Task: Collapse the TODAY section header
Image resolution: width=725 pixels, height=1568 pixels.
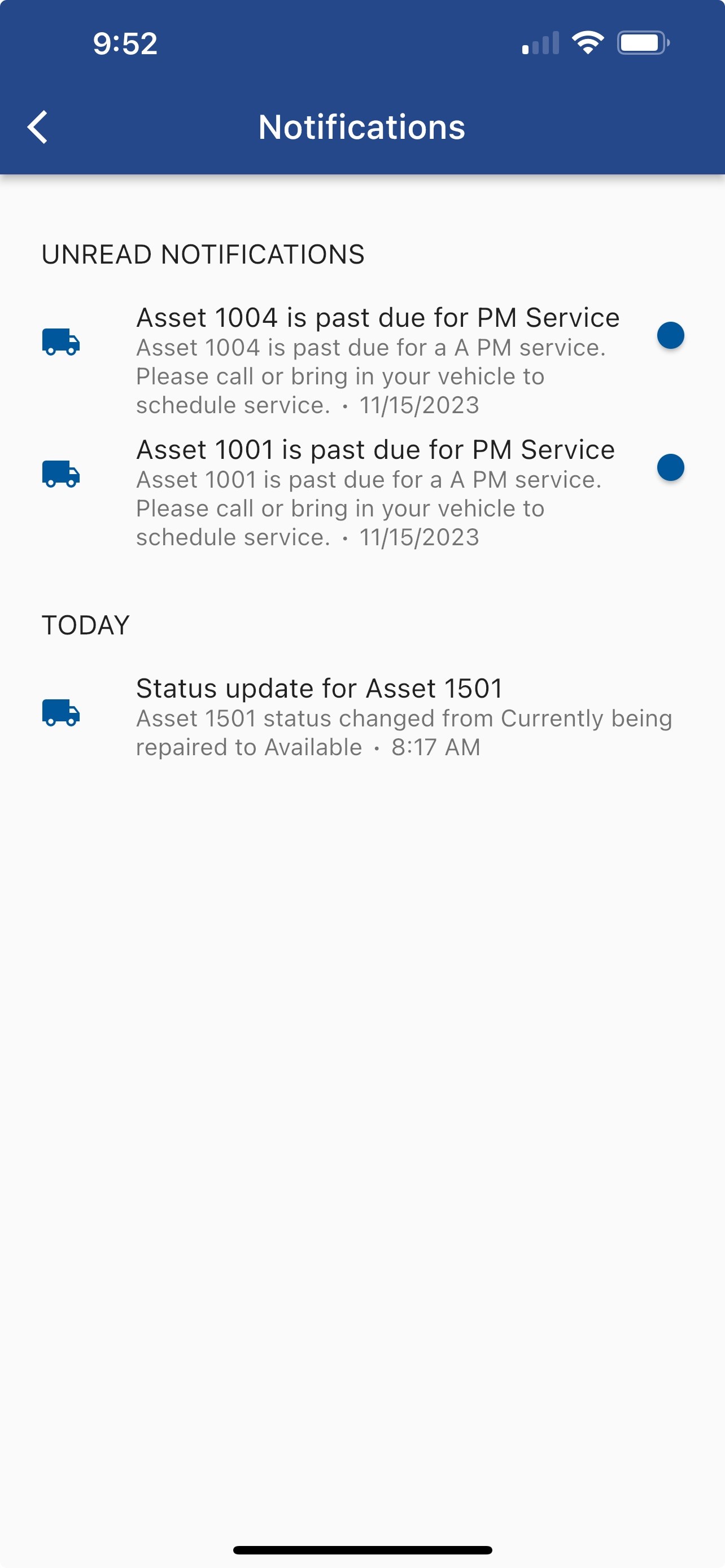Action: (x=85, y=624)
